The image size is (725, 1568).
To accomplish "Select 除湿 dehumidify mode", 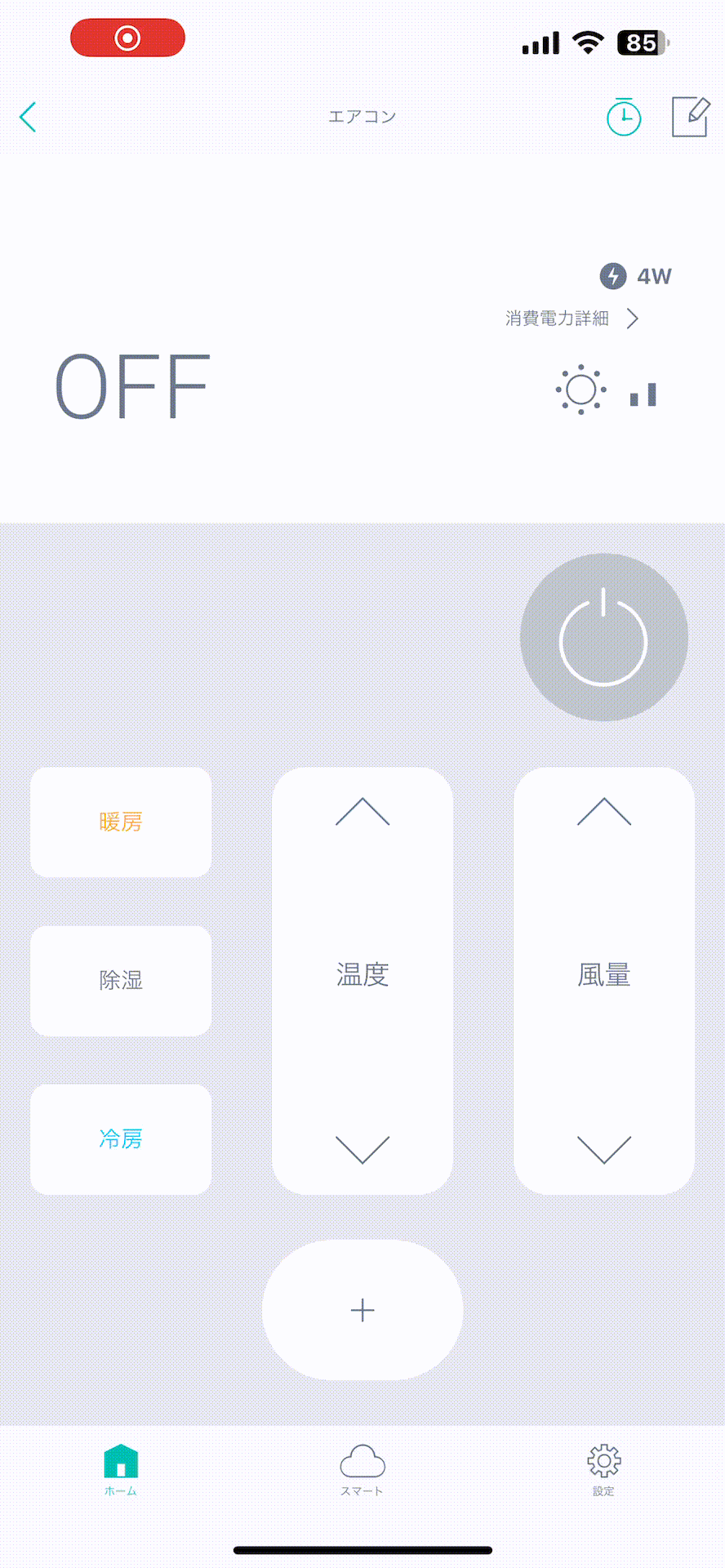I will point(121,980).
